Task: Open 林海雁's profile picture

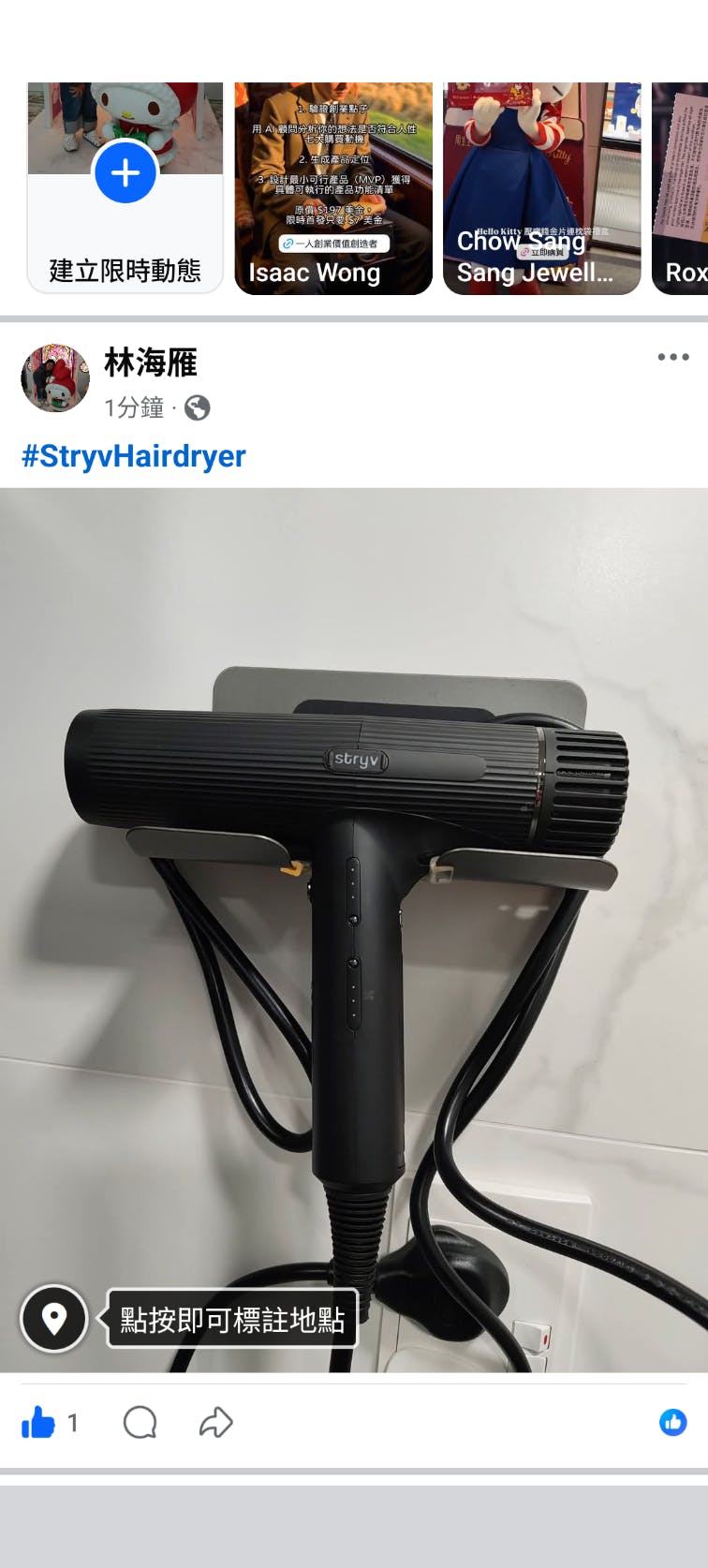Action: 55,377
